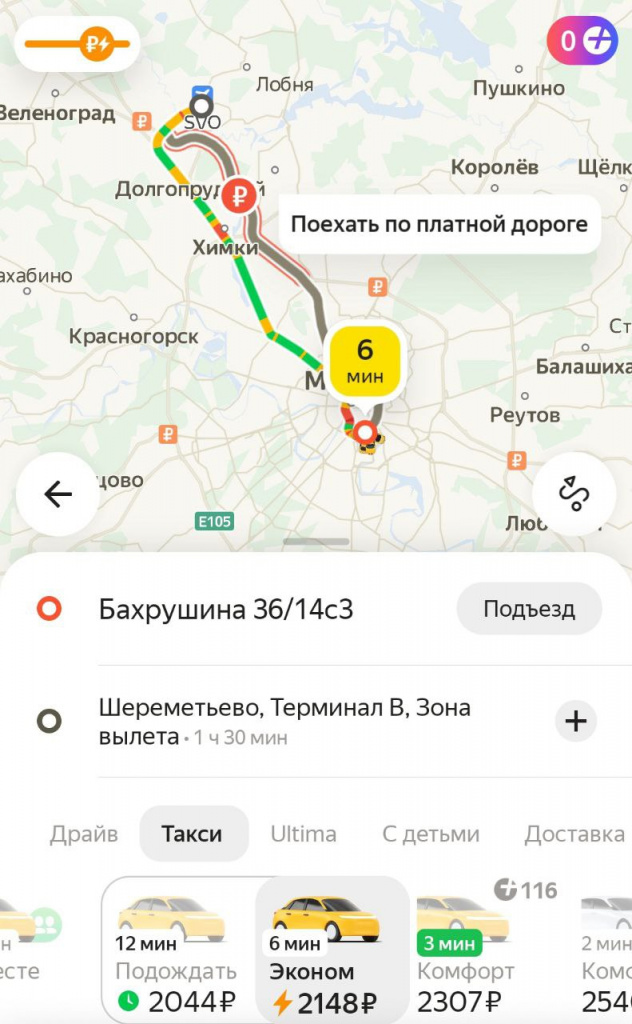The height and width of the screenshot is (1024, 632).
Task: Switch to the Ultima tab
Action: [x=303, y=834]
